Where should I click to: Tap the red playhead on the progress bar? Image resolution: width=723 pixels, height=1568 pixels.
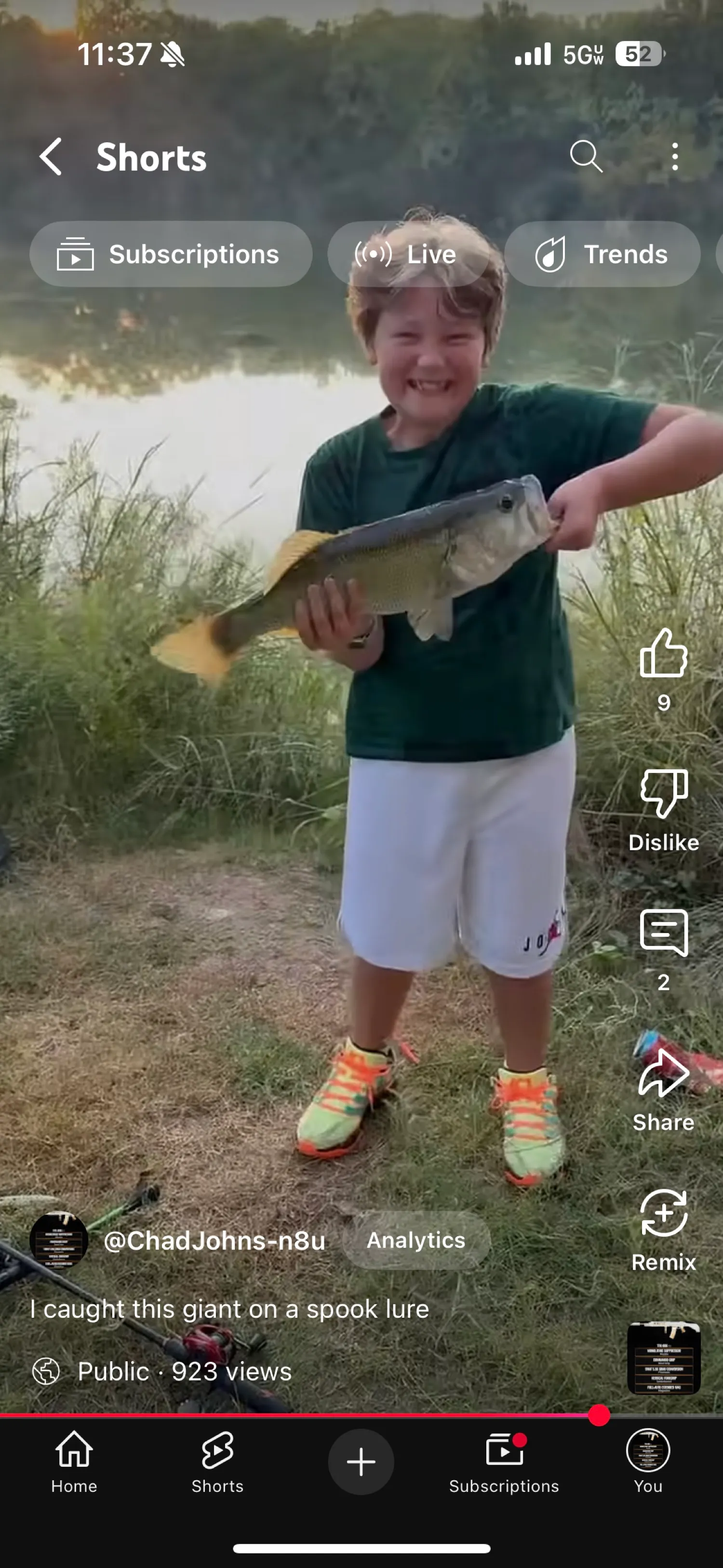(x=599, y=1415)
